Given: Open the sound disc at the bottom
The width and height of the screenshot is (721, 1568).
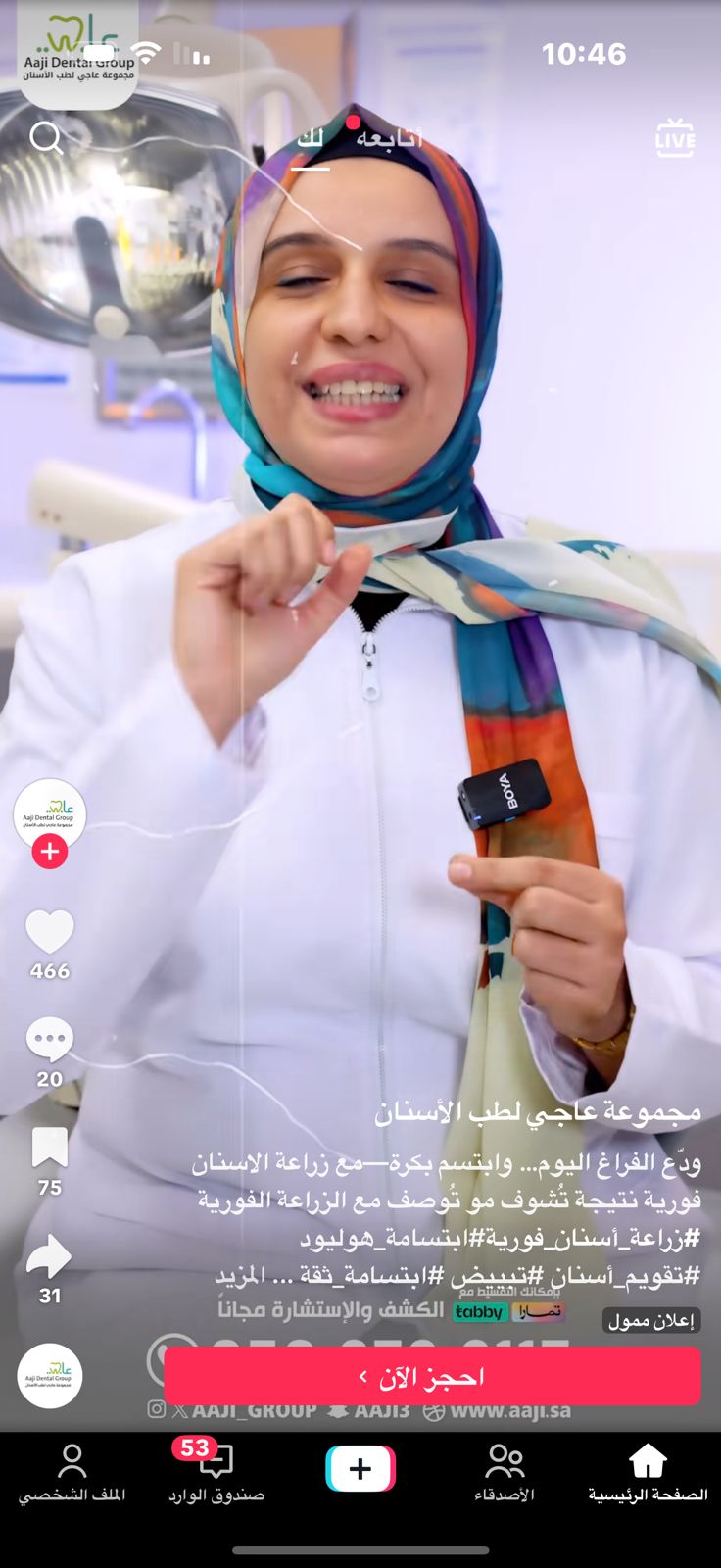Looking at the screenshot, I should pos(50,1376).
